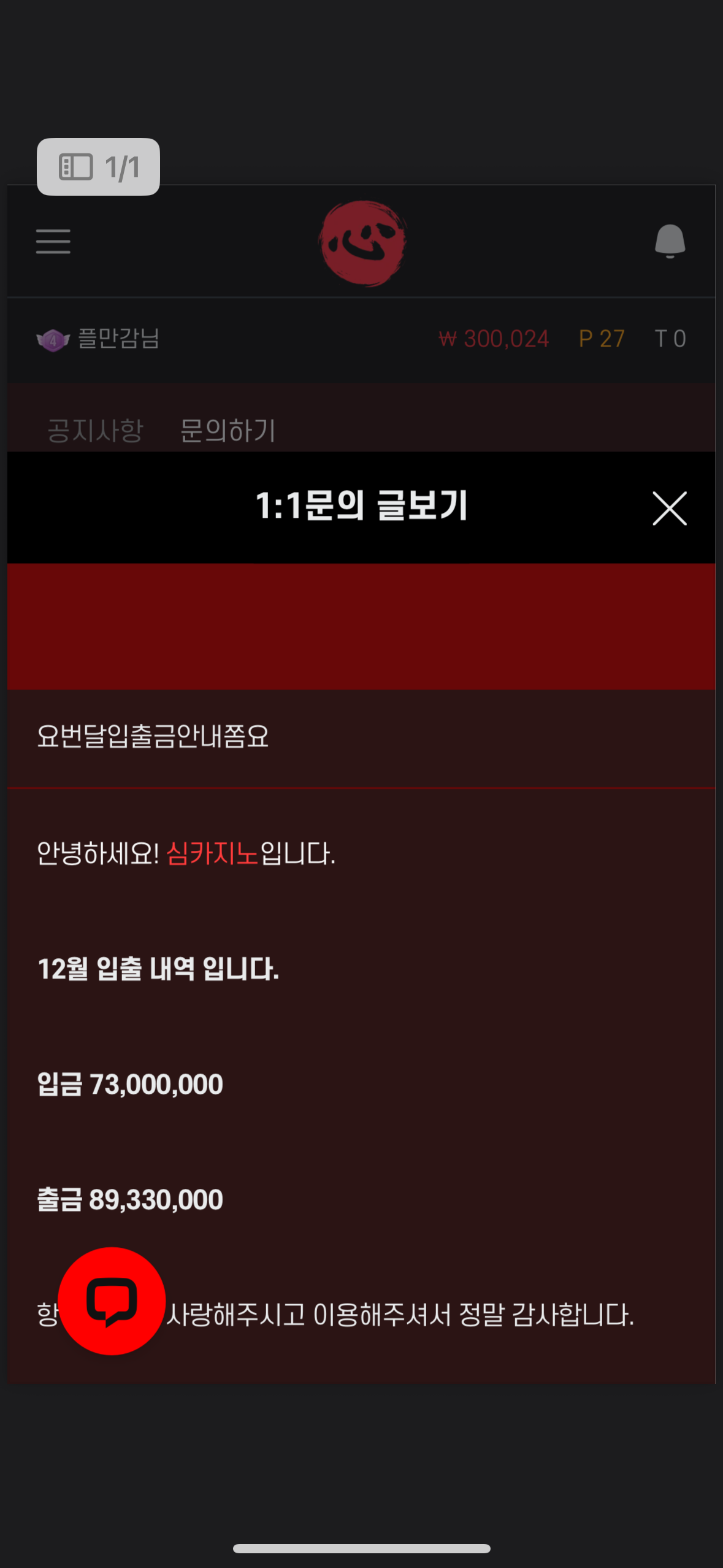Open the hamburger menu

pyautogui.click(x=53, y=241)
